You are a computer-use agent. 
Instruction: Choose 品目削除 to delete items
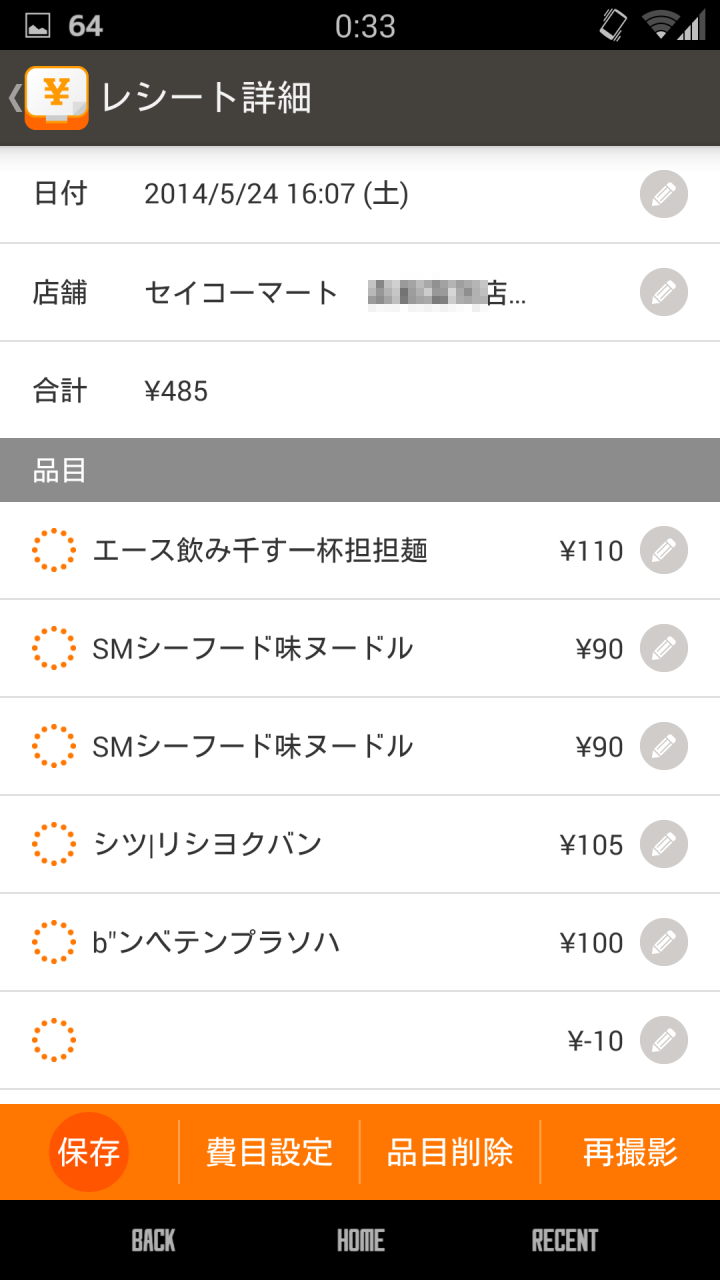click(450, 1152)
